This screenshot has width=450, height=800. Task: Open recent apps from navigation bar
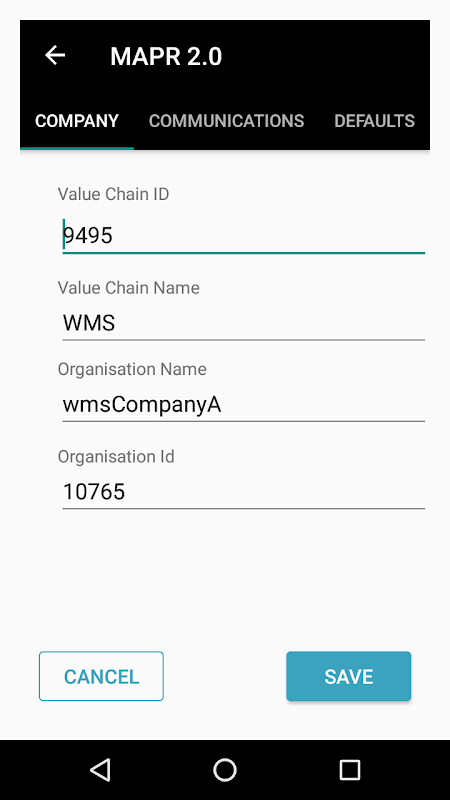point(349,769)
